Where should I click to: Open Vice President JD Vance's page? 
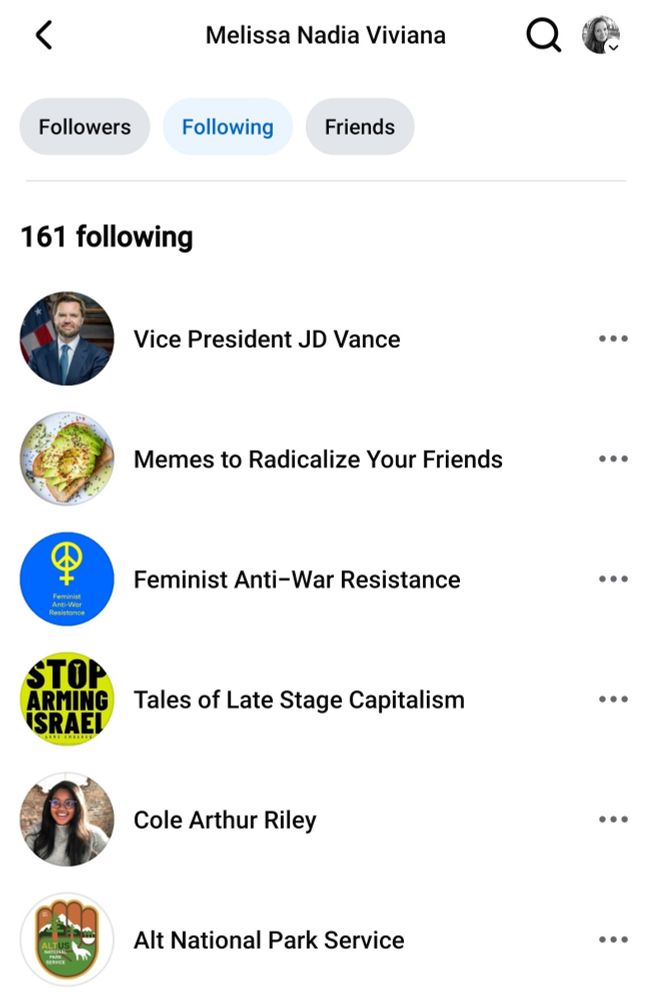pos(266,339)
